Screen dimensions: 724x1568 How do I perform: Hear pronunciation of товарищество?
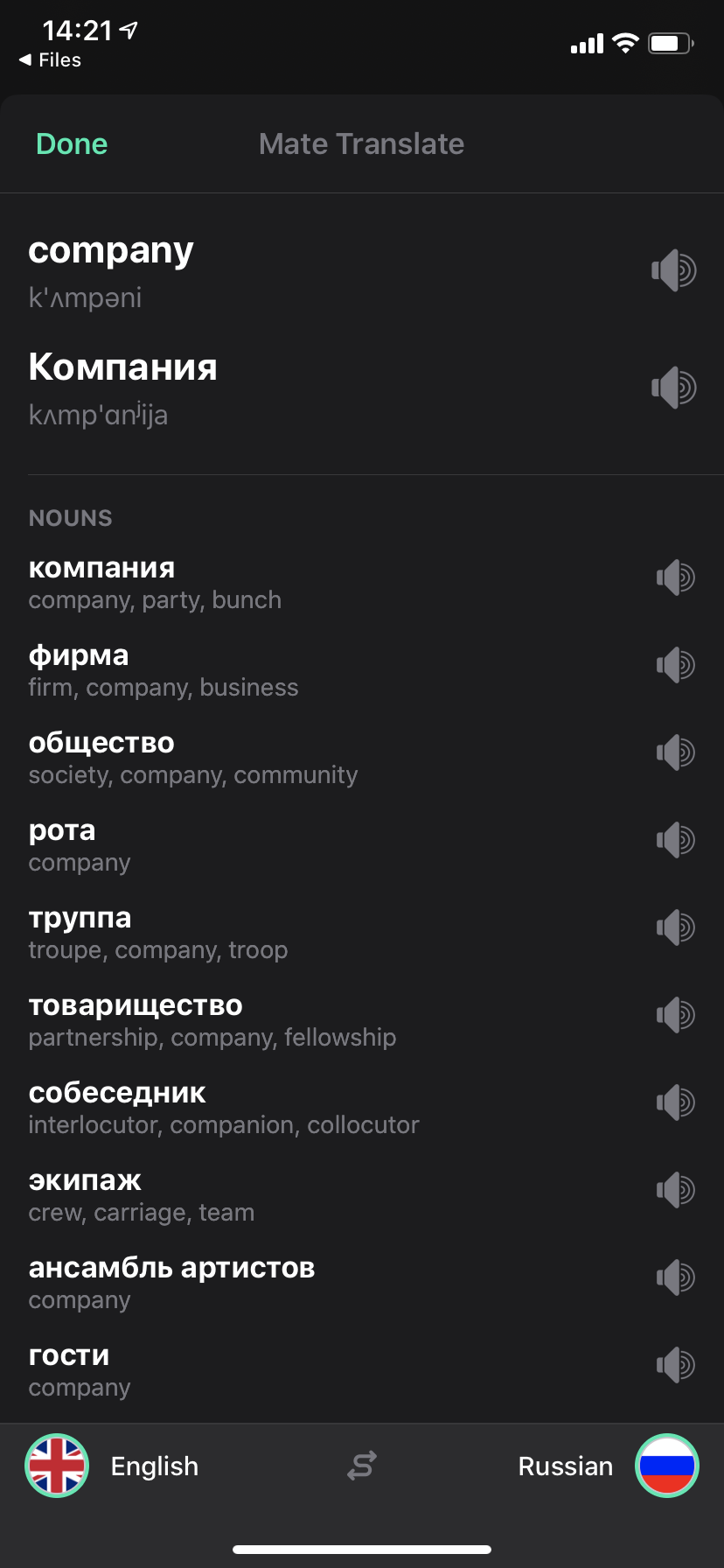pyautogui.click(x=675, y=1015)
